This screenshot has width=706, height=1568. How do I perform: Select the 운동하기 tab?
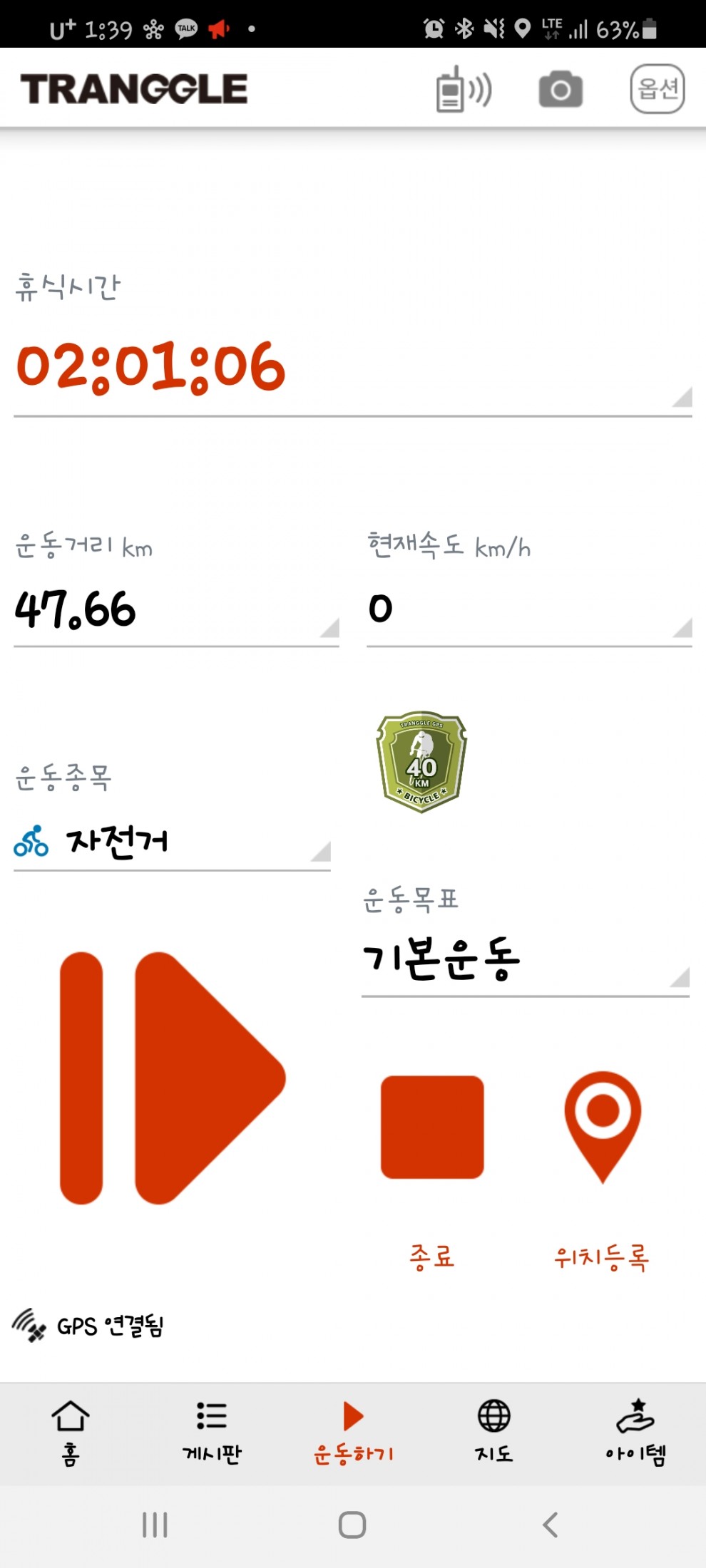354,1433
